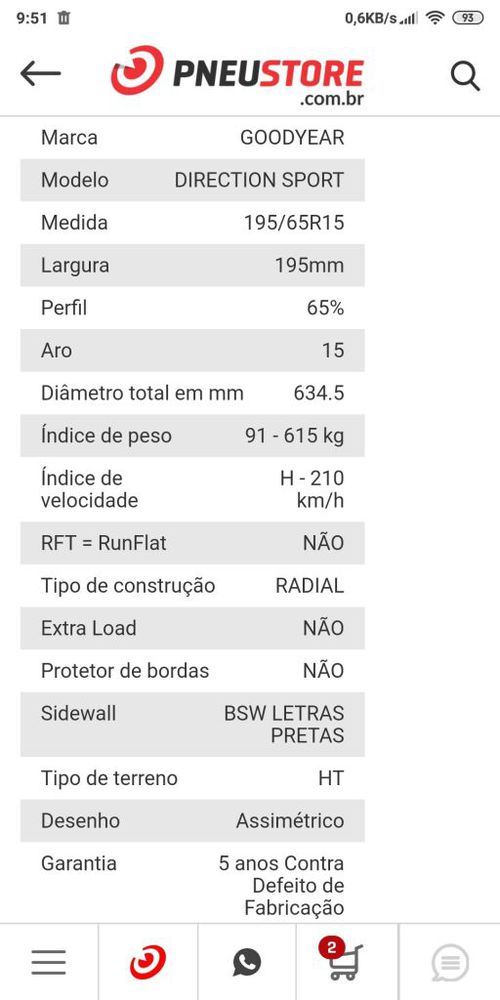Open the hamburger menu
The height and width of the screenshot is (1000, 500).
[48, 962]
